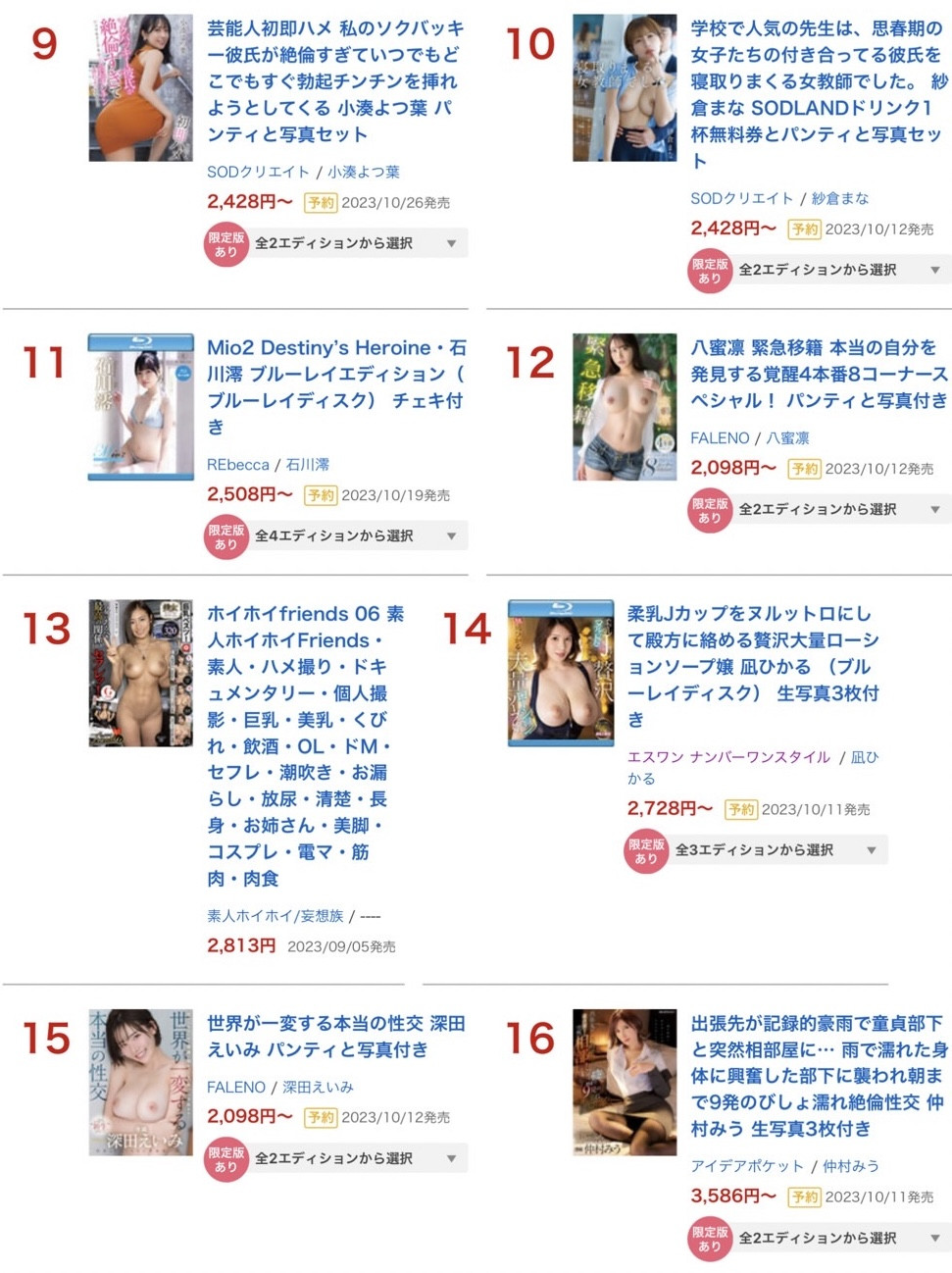Open edition dropdown for rank 9 item
The width and height of the screenshot is (952, 1273).
pyautogui.click(x=355, y=243)
